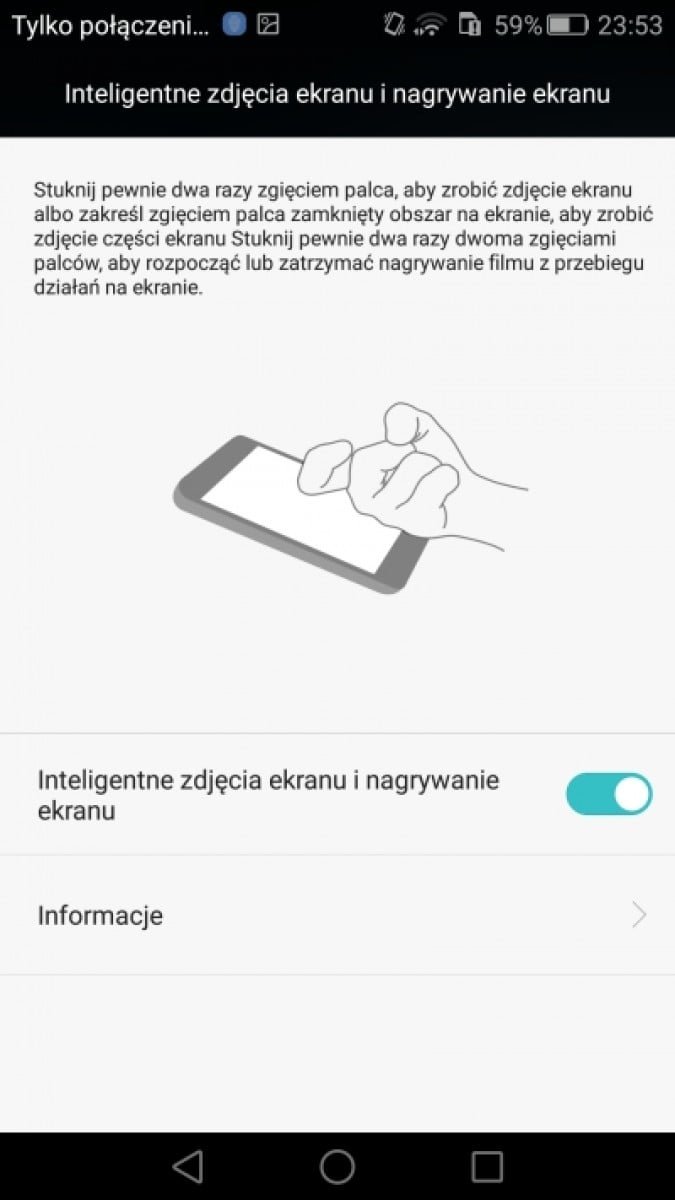The image size is (675, 1200).
Task: Open the Informacje row
Action: (337, 915)
